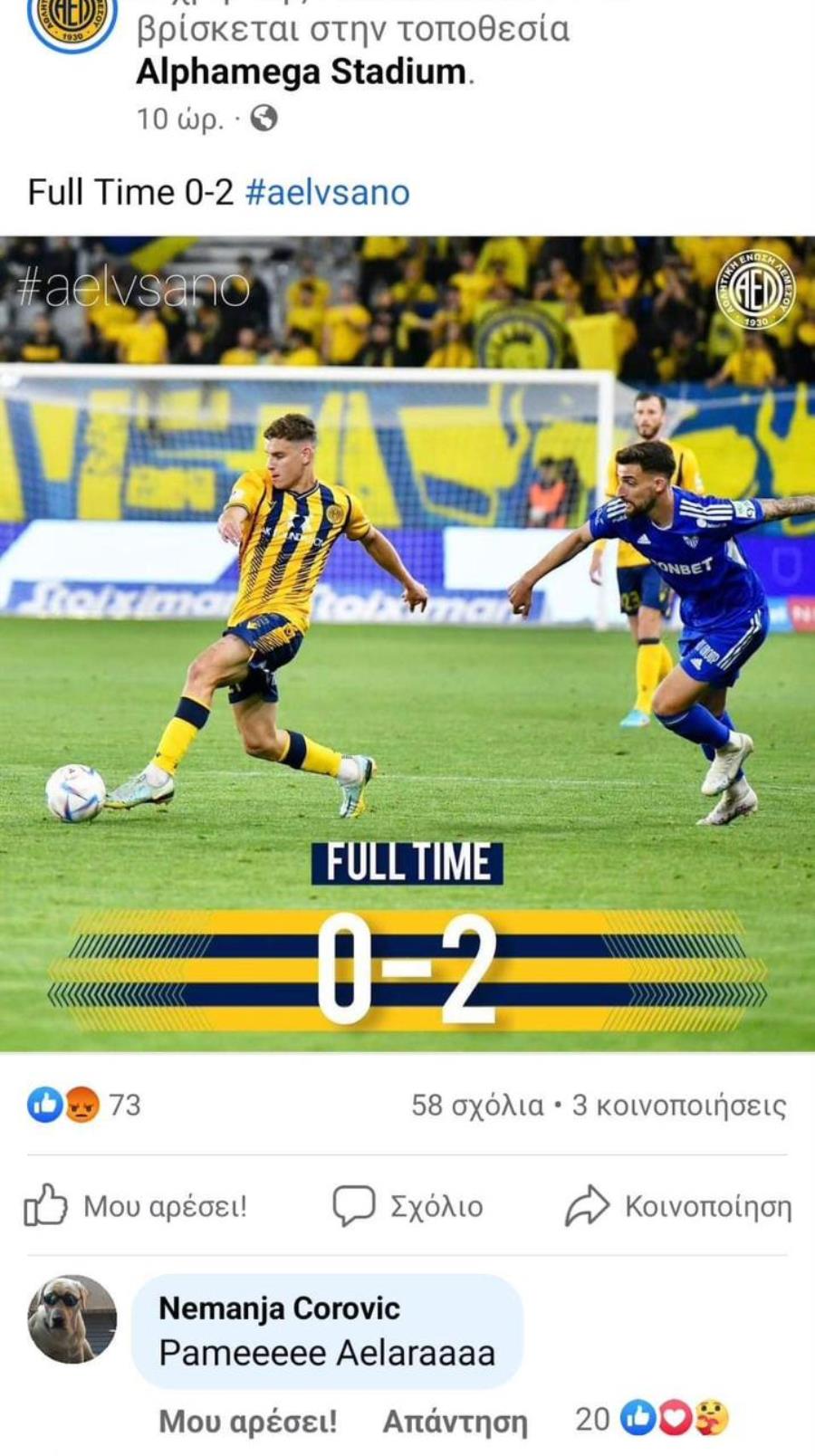Image resolution: width=815 pixels, height=1456 pixels.
Task: Open Nemanja Corovic's profile name
Action: tap(279, 1308)
